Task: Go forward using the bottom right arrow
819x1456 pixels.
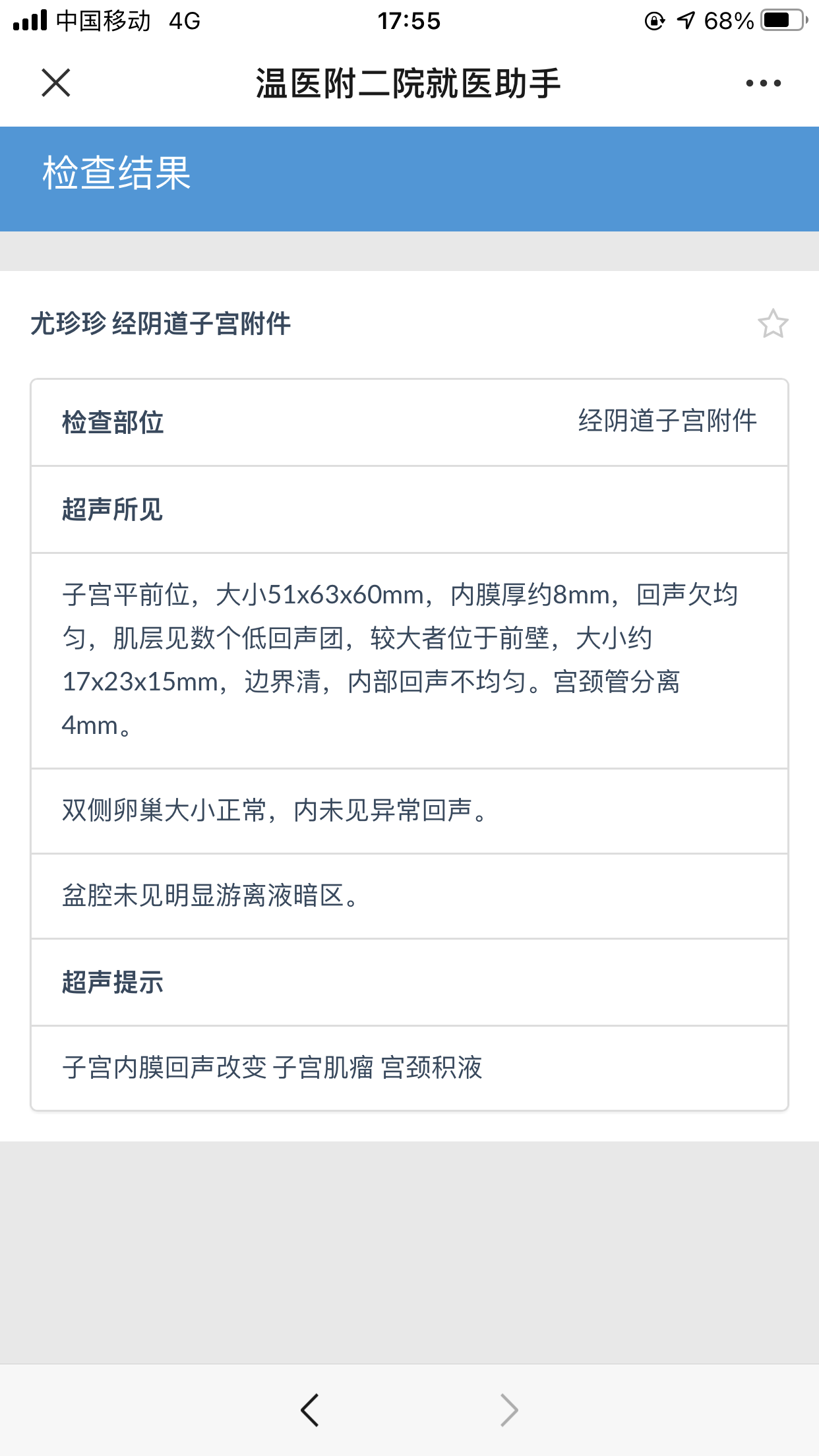Action: (508, 1410)
